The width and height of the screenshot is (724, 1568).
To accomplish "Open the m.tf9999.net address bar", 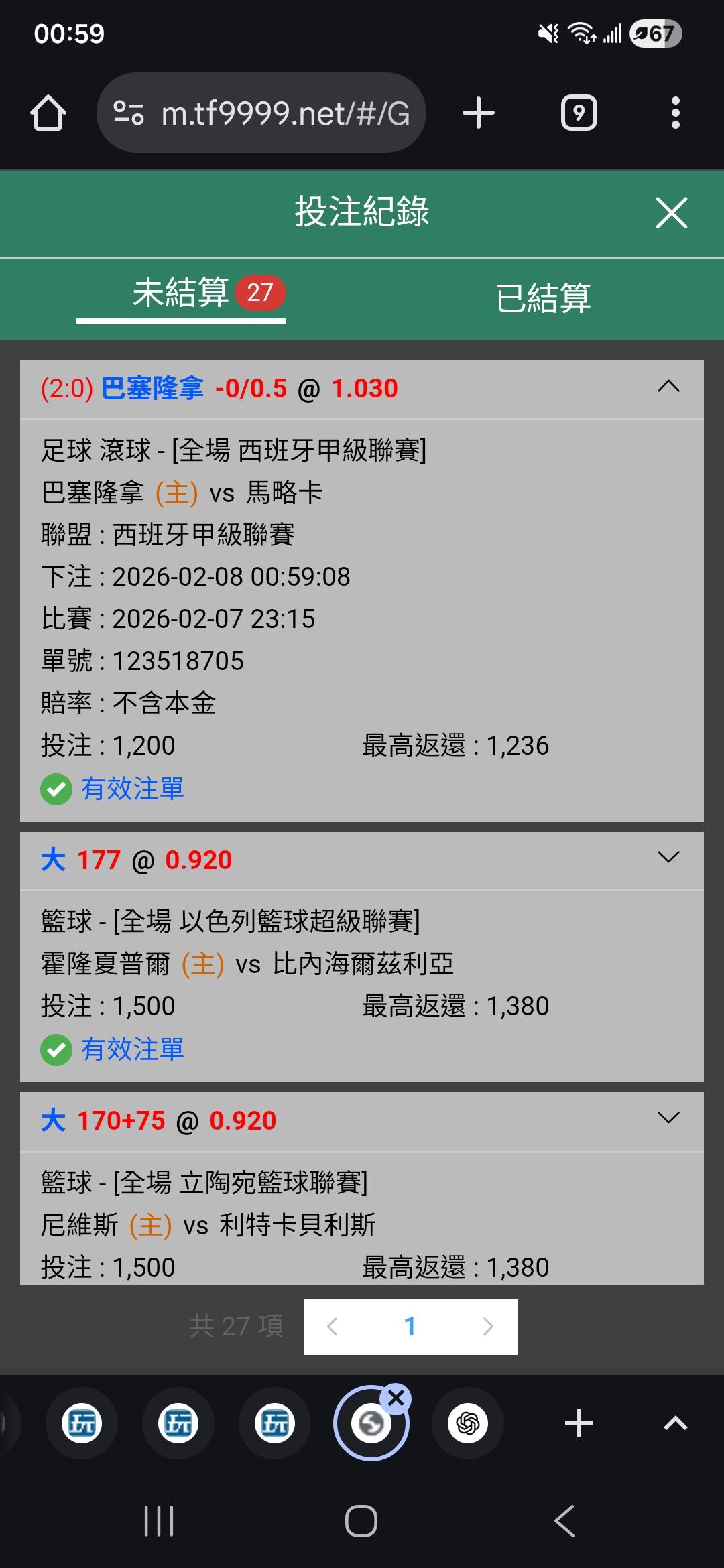I will click(261, 113).
